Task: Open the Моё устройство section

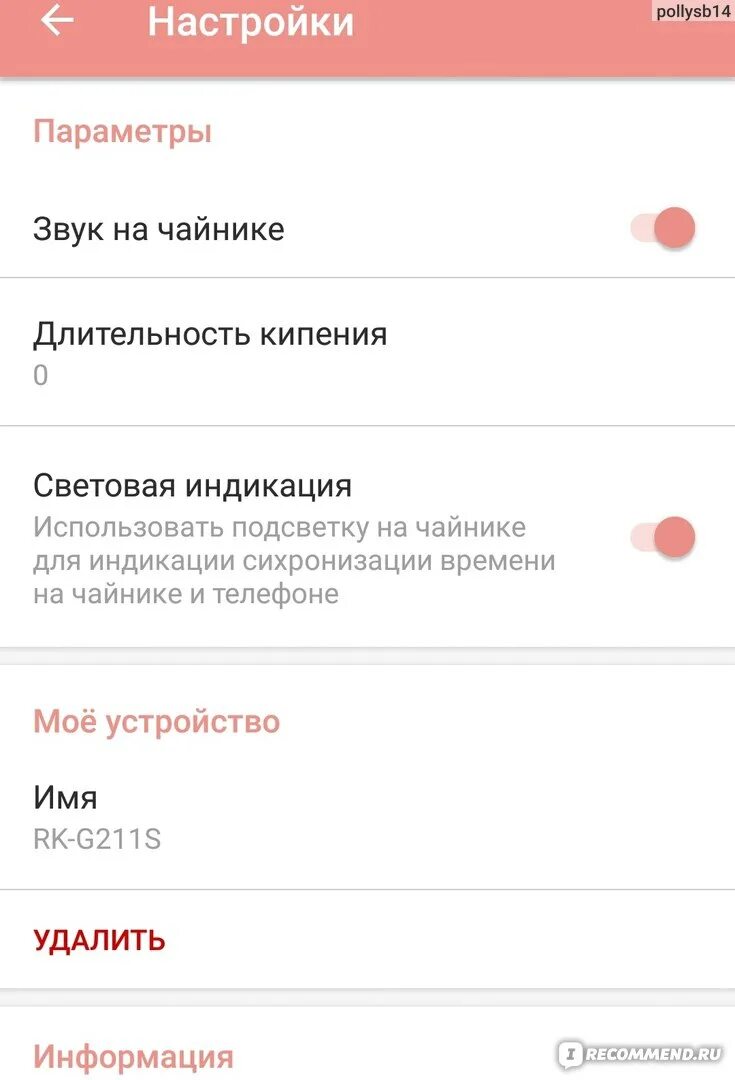Action: coord(156,721)
